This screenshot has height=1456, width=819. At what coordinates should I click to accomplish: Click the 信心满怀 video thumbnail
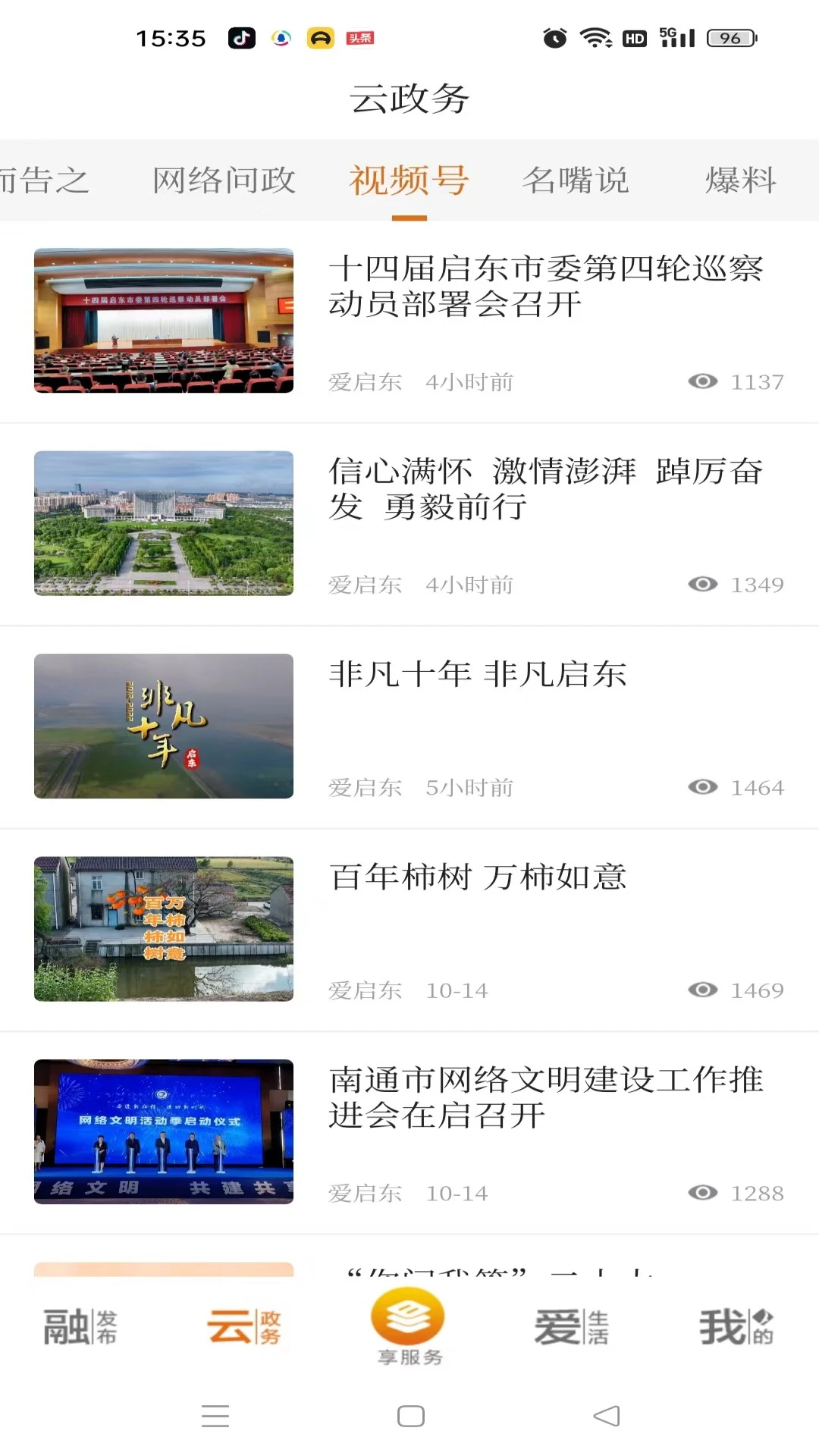click(x=162, y=523)
